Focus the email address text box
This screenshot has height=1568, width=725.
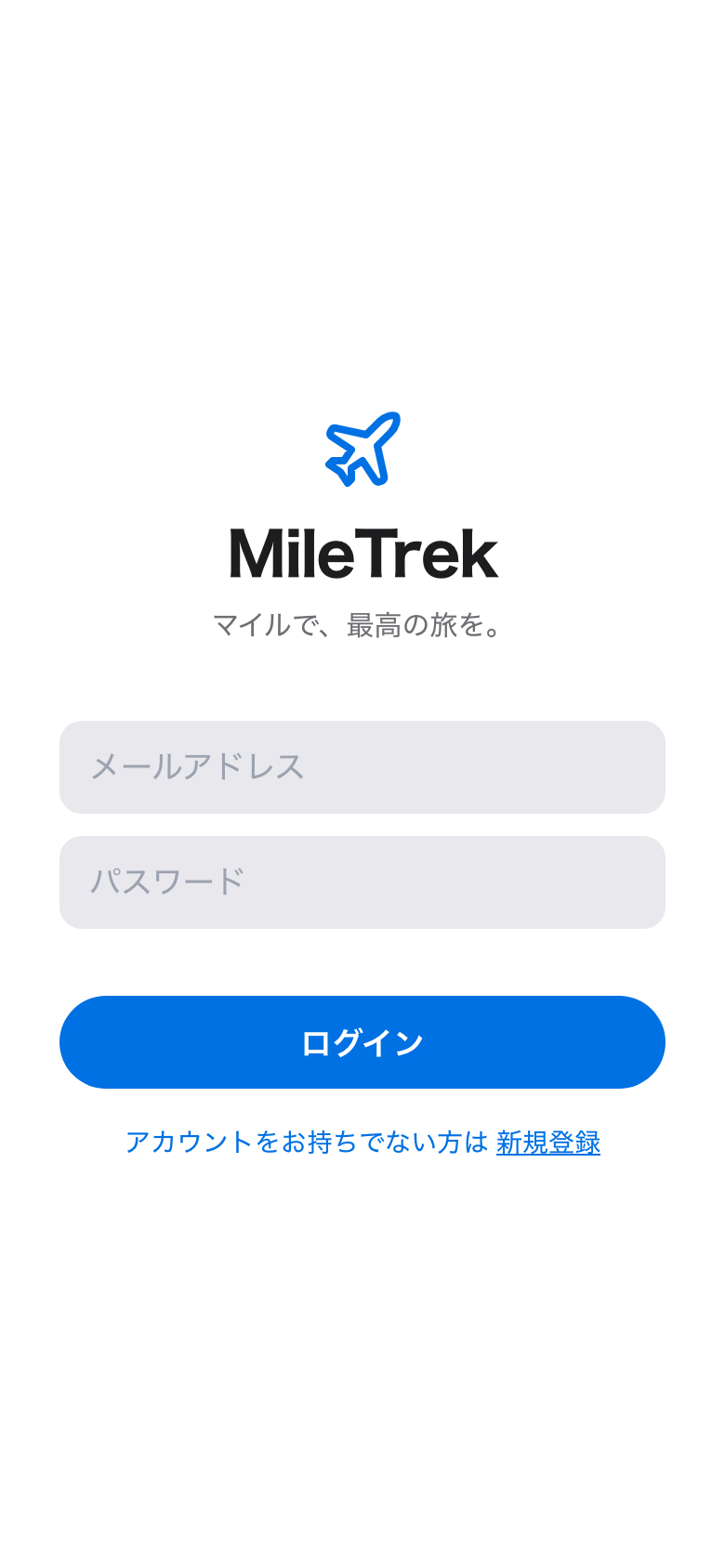[x=362, y=767]
